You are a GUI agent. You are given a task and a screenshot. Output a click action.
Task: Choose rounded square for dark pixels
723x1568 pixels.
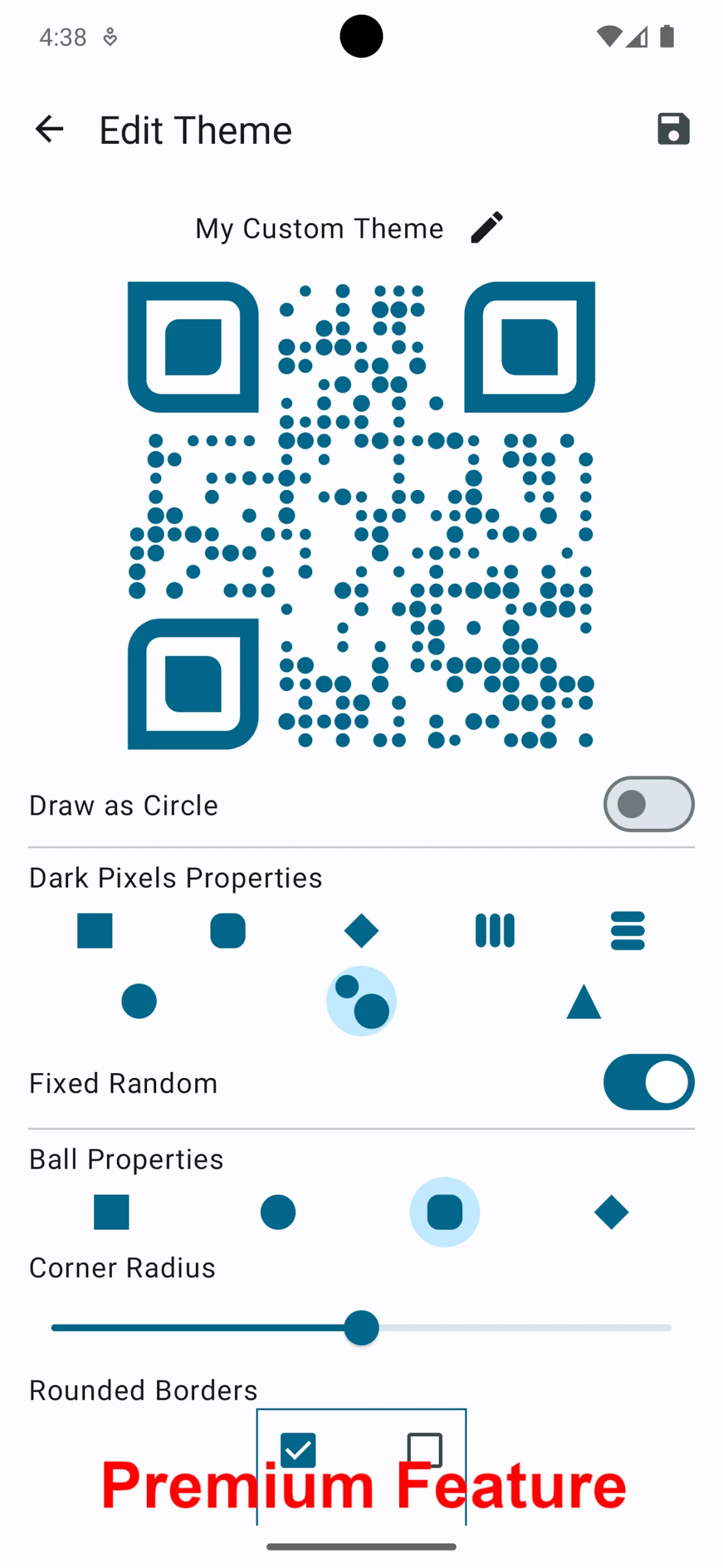coord(228,930)
